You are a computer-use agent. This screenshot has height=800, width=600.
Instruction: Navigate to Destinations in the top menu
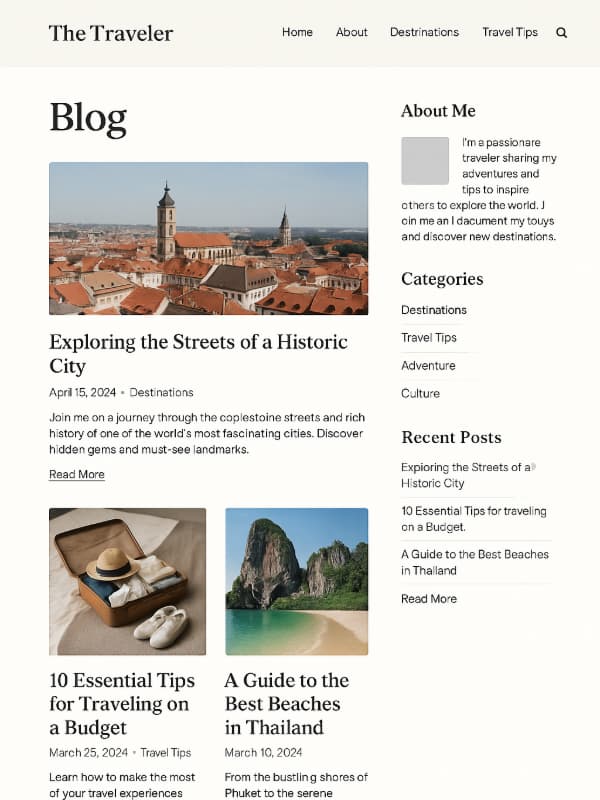tap(424, 32)
